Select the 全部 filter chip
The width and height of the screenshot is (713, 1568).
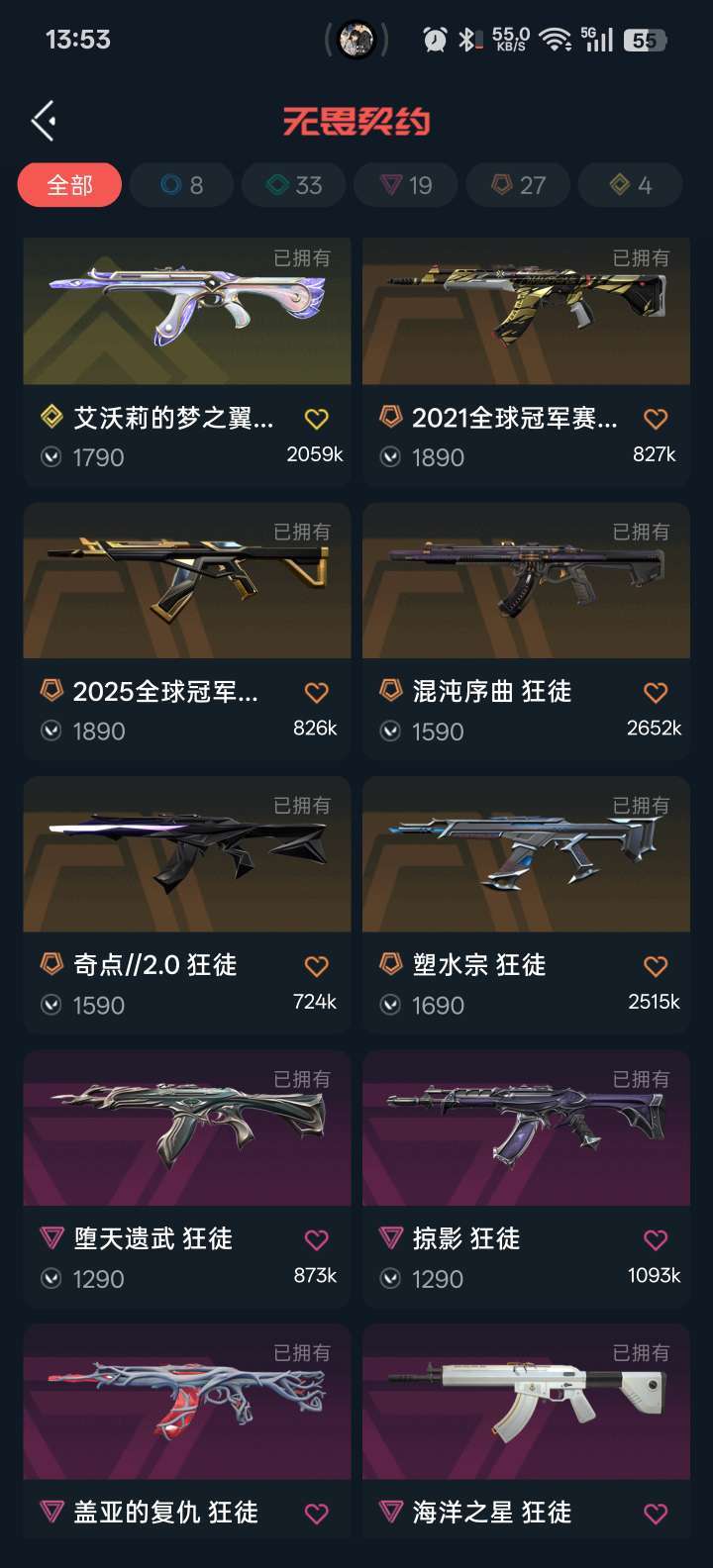coord(69,185)
